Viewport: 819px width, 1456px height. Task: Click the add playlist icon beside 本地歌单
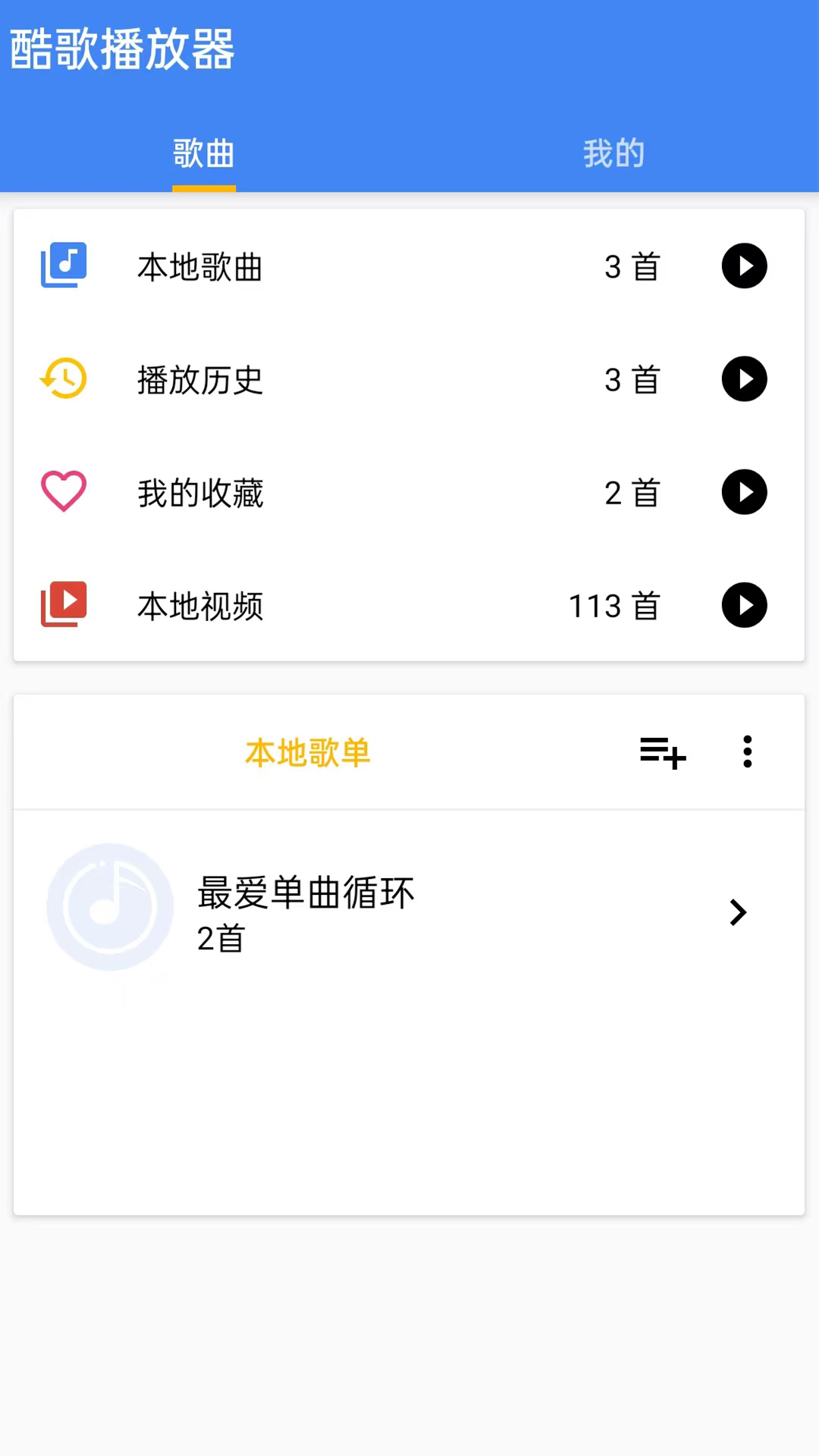point(662,752)
